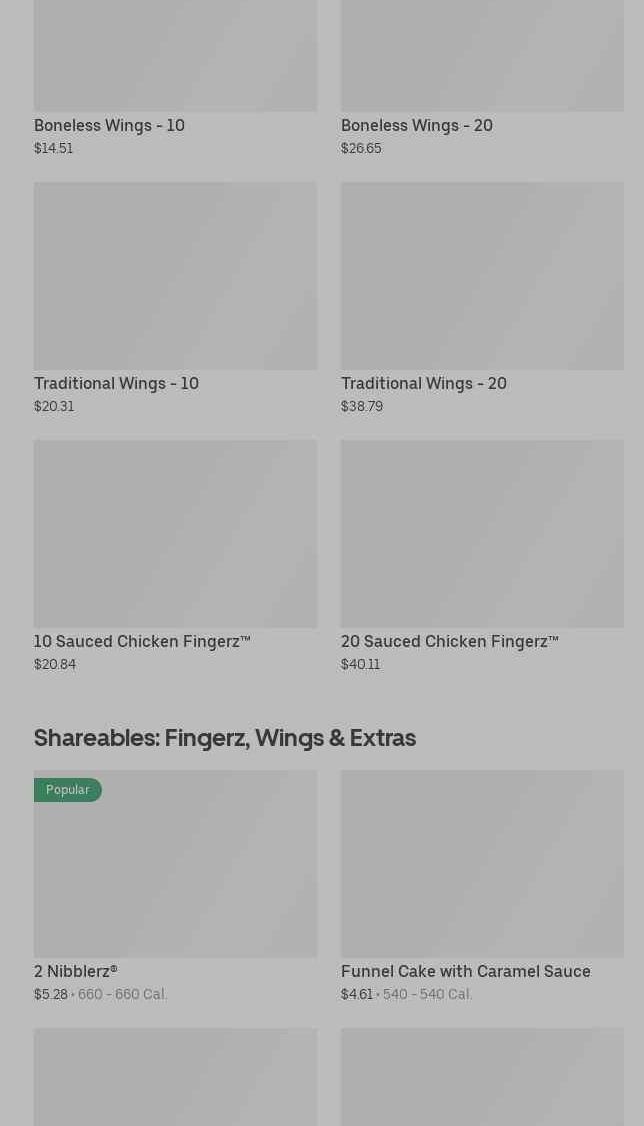Viewport: 644px width, 1126px height.
Task: Open Funnel Cake with Caramel Sauce
Action: [482, 886]
